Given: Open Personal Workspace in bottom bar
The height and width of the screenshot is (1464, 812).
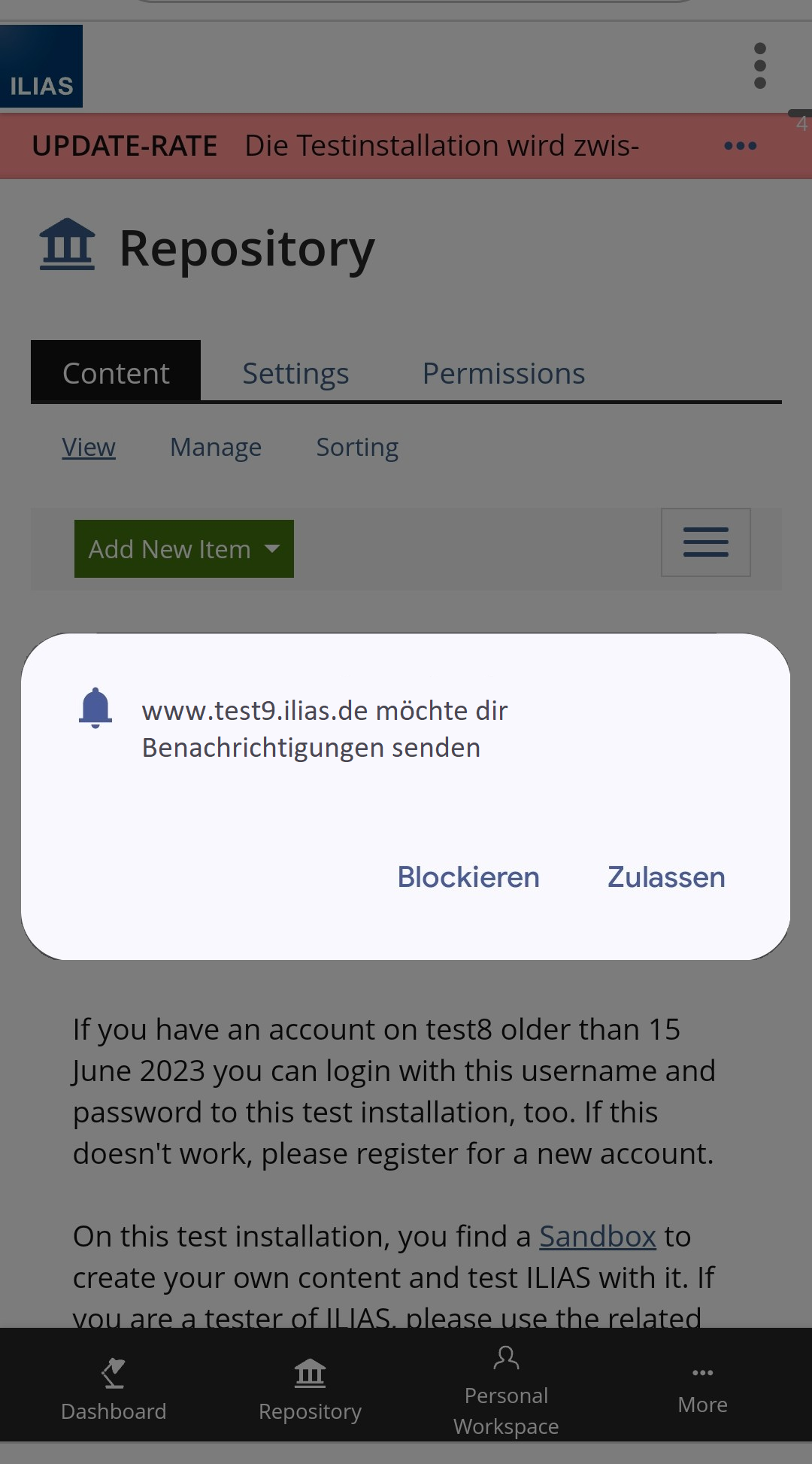Looking at the screenshot, I should [506, 1390].
